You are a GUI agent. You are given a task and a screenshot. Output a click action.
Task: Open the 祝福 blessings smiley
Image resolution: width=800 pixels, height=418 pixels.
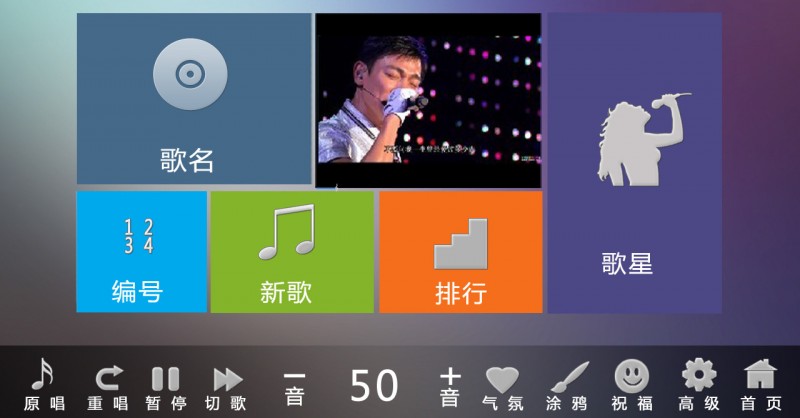632,385
